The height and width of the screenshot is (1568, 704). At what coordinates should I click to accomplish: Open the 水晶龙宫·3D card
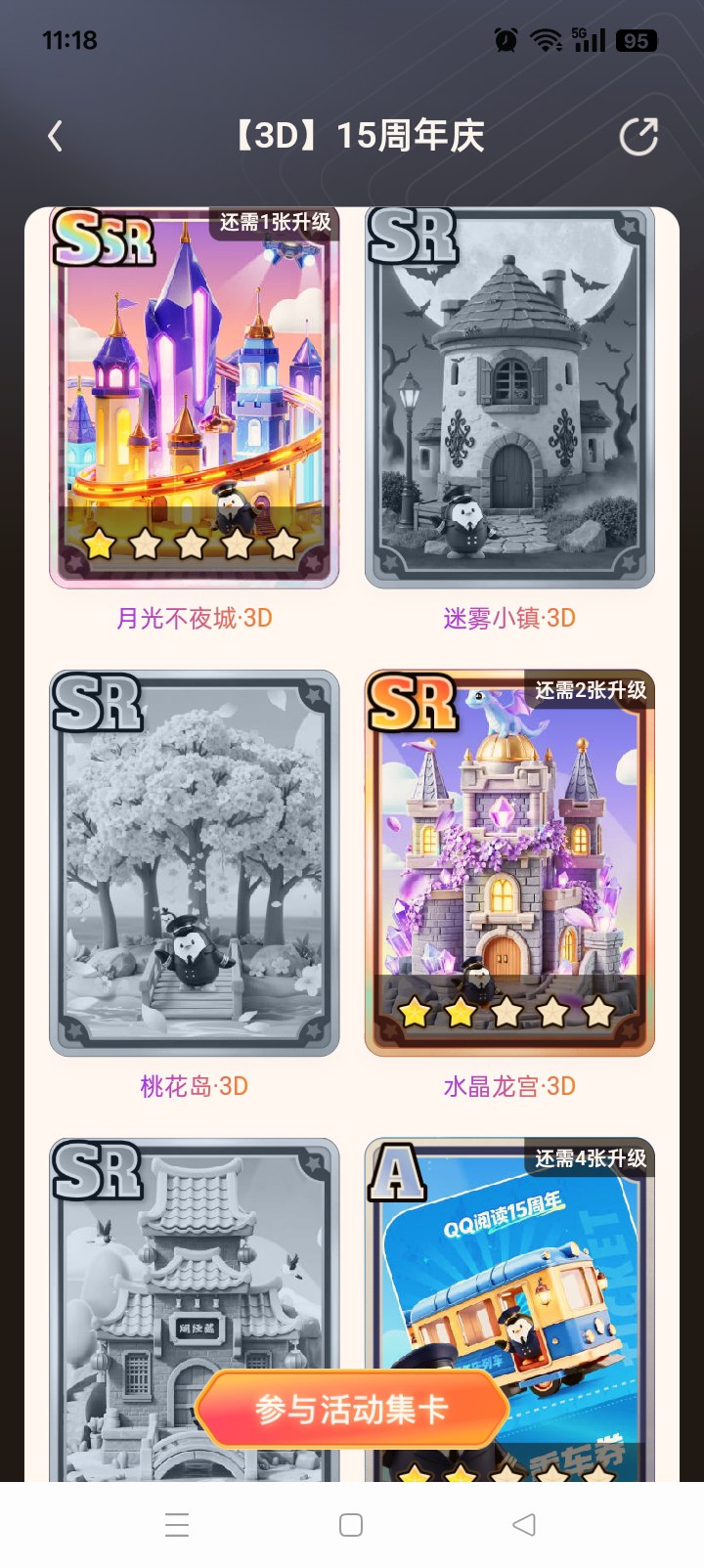tap(508, 862)
